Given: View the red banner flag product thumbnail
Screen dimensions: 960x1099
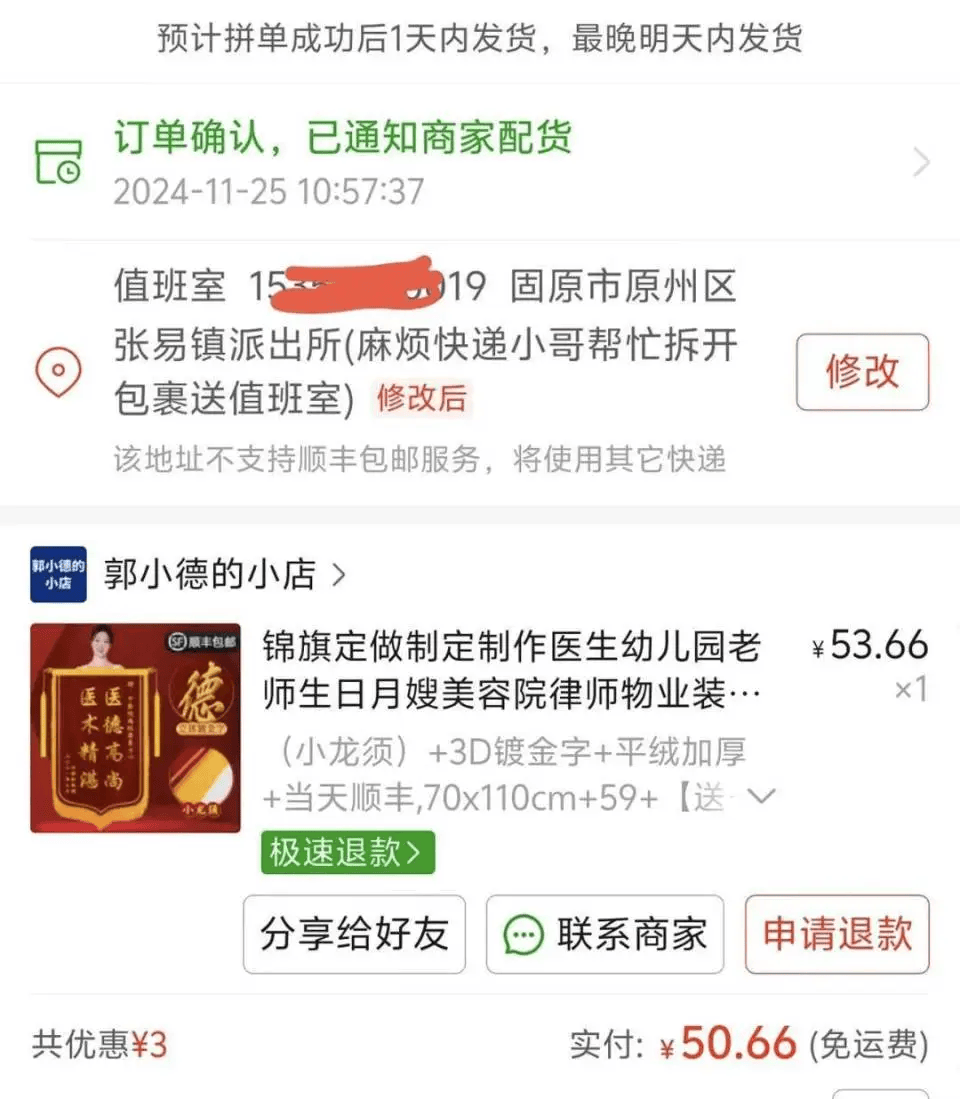Looking at the screenshot, I should (x=134, y=728).
